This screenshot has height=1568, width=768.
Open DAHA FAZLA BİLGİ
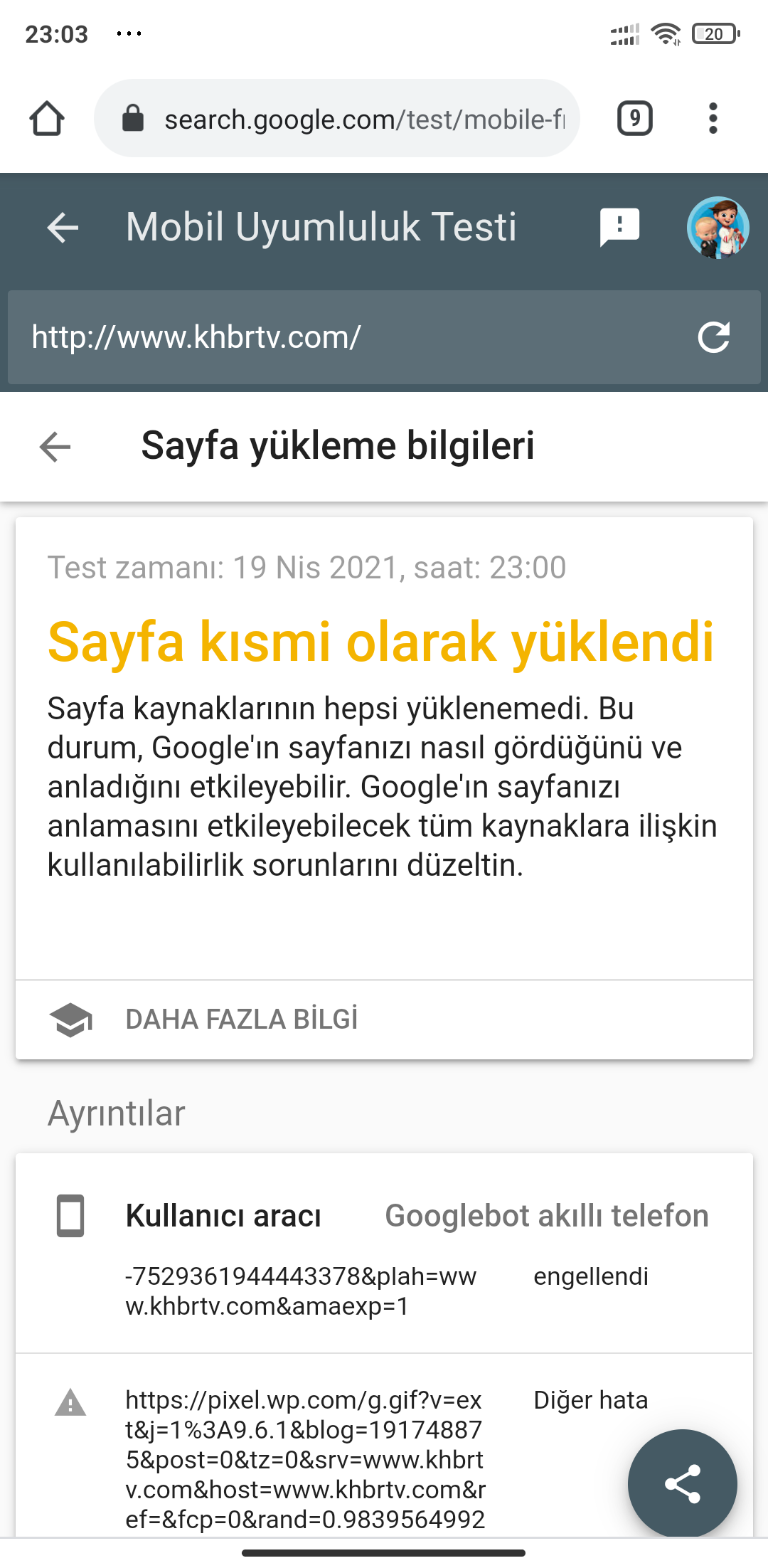pyautogui.click(x=384, y=1019)
